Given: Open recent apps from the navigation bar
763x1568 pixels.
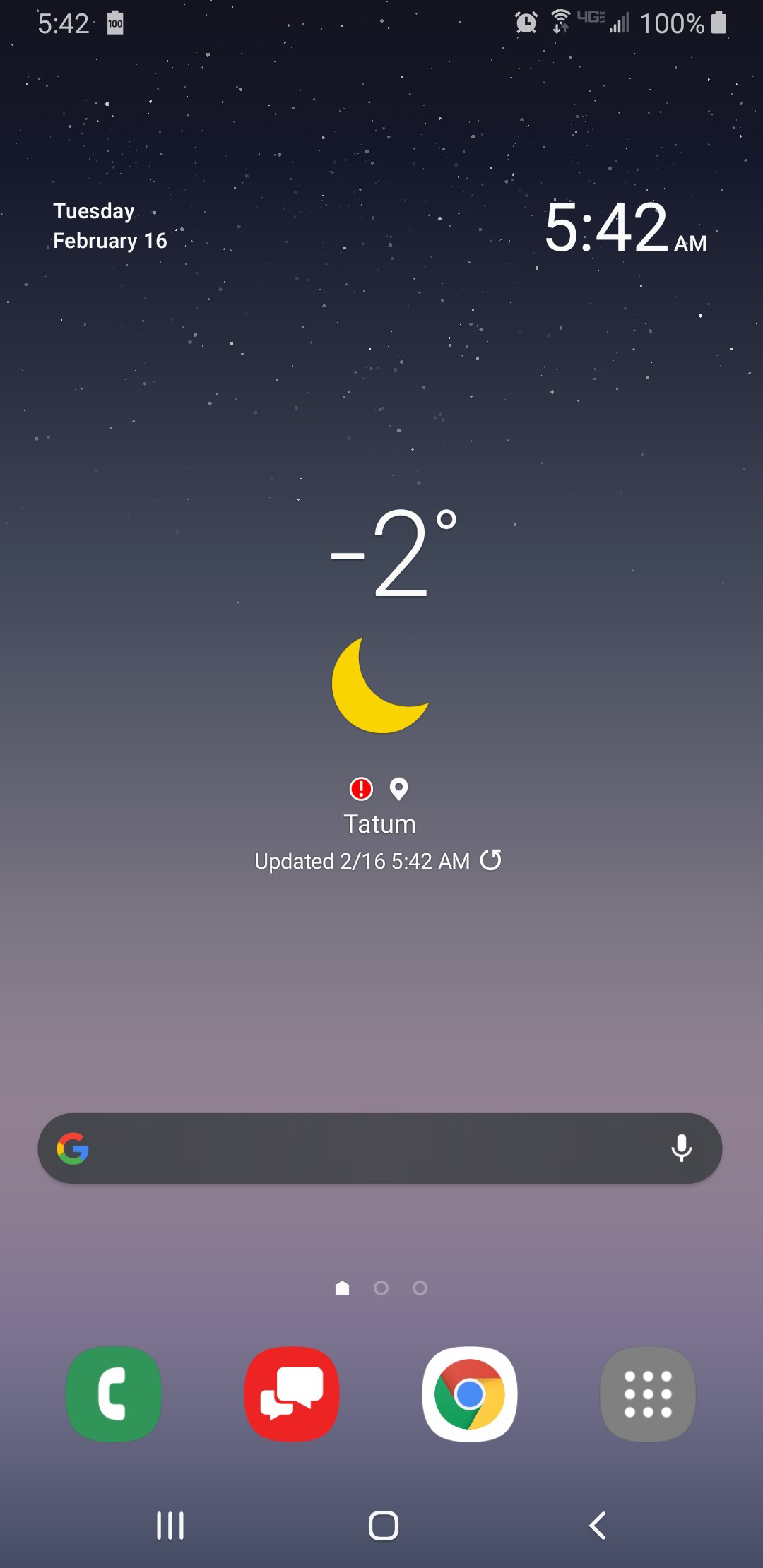Looking at the screenshot, I should coord(170,1526).
